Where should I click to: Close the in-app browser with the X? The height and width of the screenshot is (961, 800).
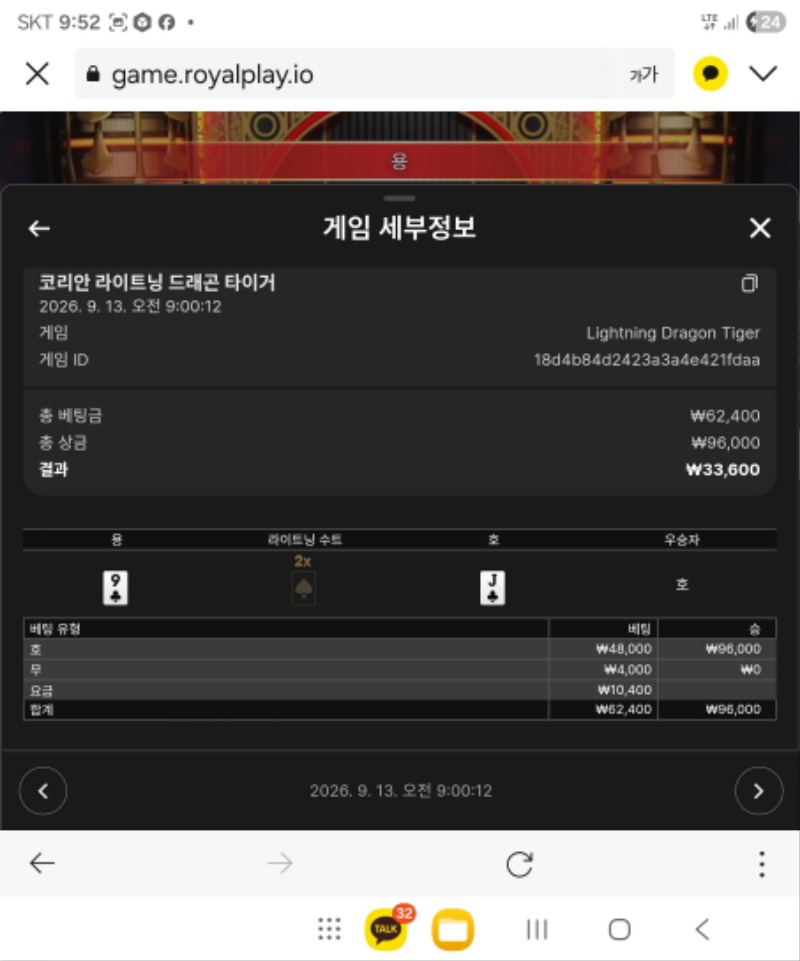(37, 74)
